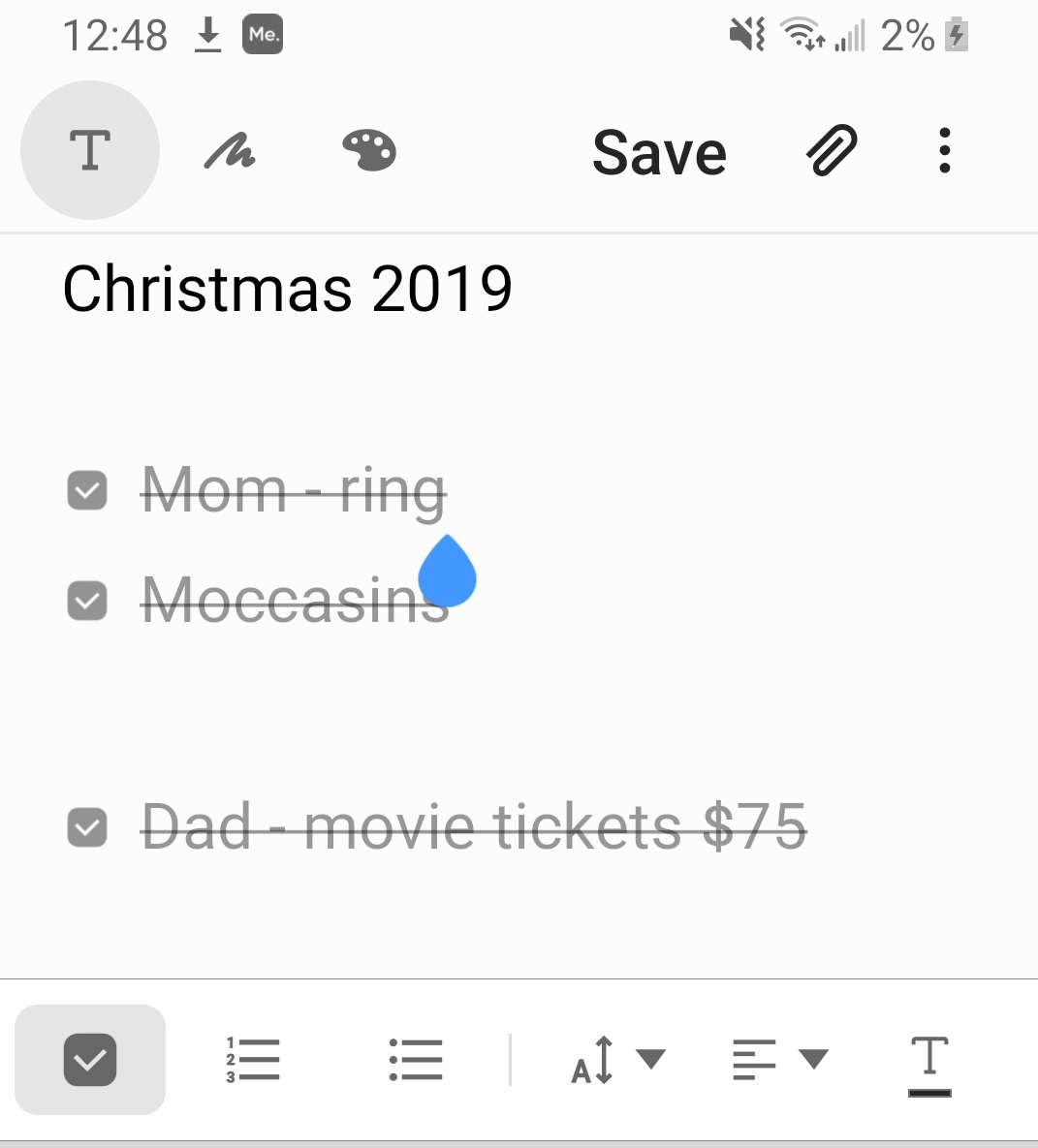The width and height of the screenshot is (1038, 1148).
Task: Open the download notification icon
Action: pos(207,34)
